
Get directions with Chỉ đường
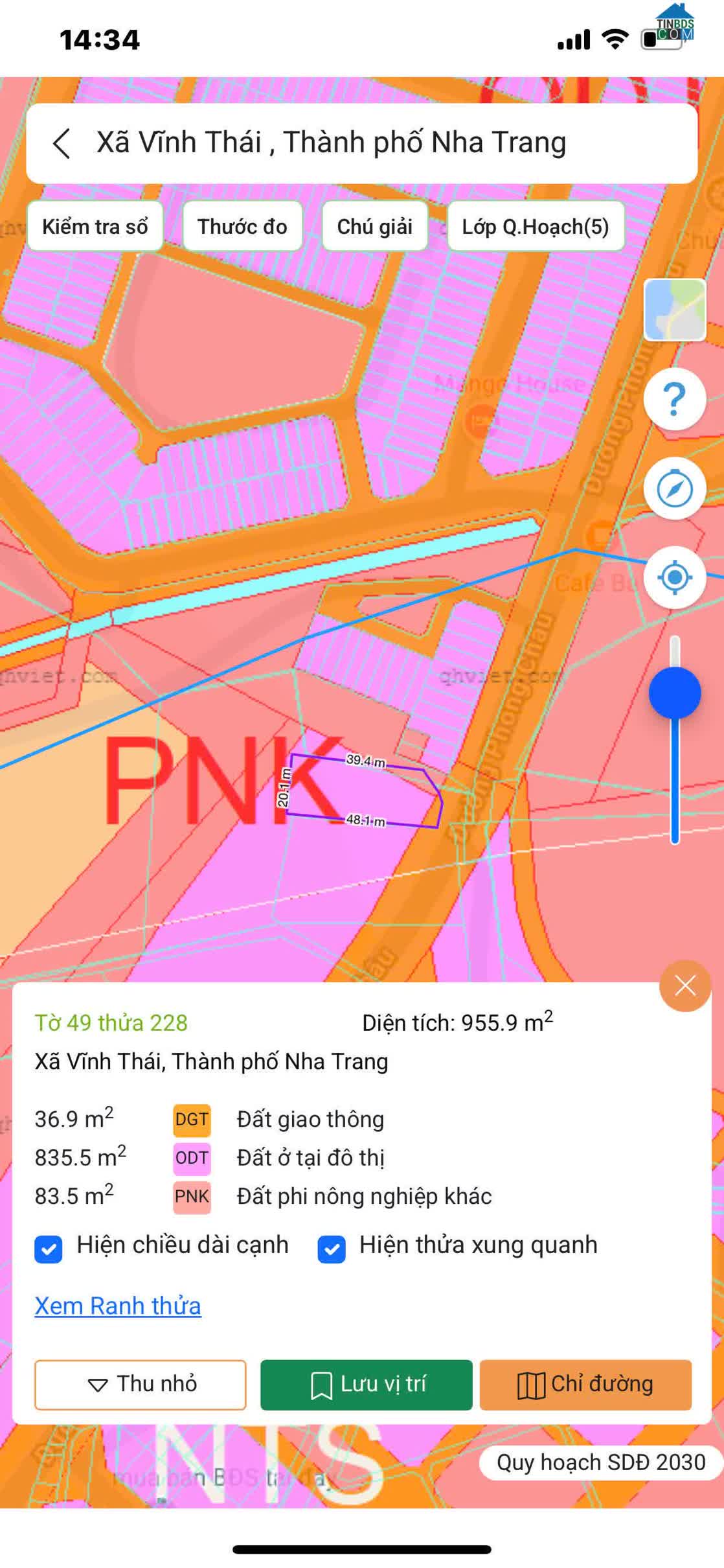coord(586,1385)
